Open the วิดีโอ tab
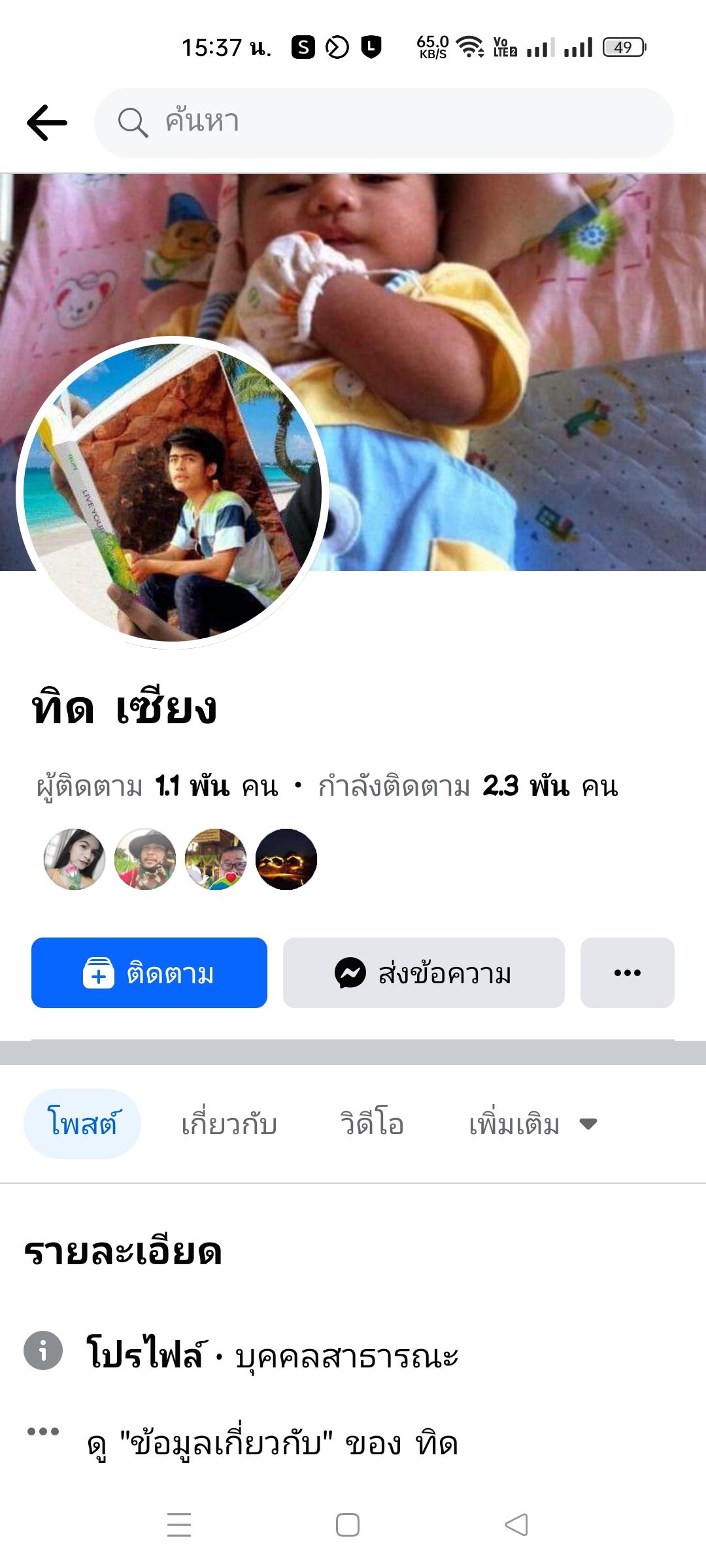Image resolution: width=706 pixels, height=1568 pixels. (x=372, y=1124)
